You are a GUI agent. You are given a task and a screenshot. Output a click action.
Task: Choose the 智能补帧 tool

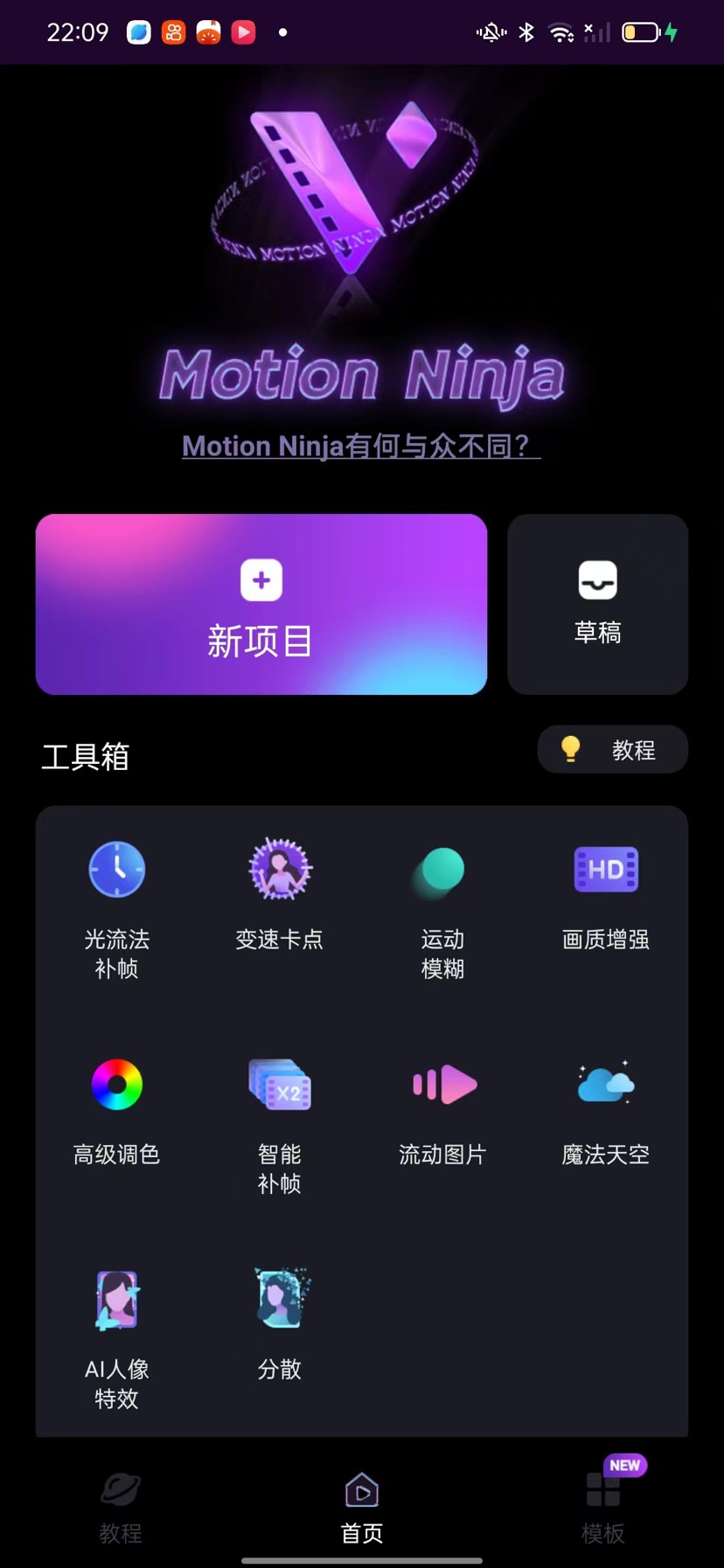[x=280, y=1122]
